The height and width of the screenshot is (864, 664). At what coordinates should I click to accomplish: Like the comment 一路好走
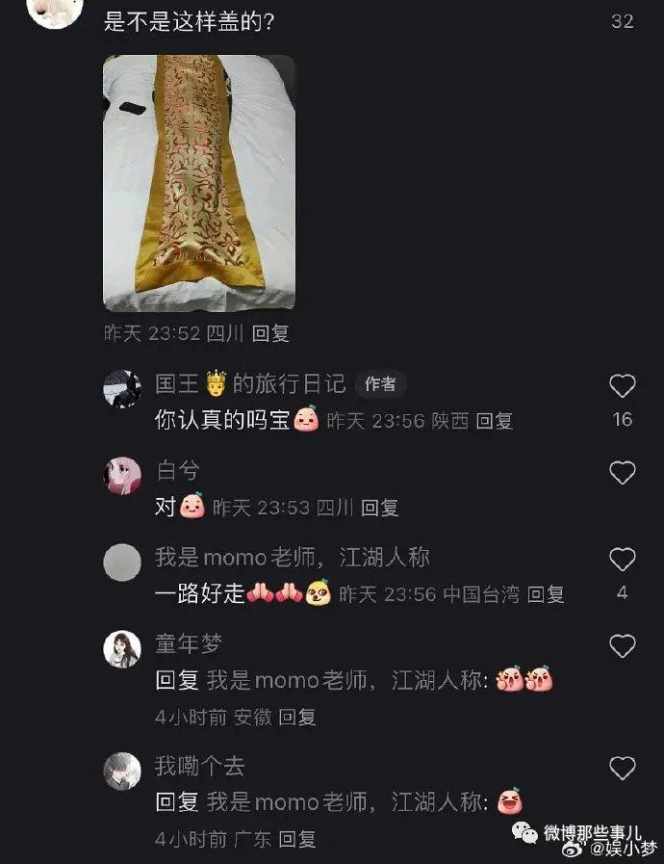622,560
